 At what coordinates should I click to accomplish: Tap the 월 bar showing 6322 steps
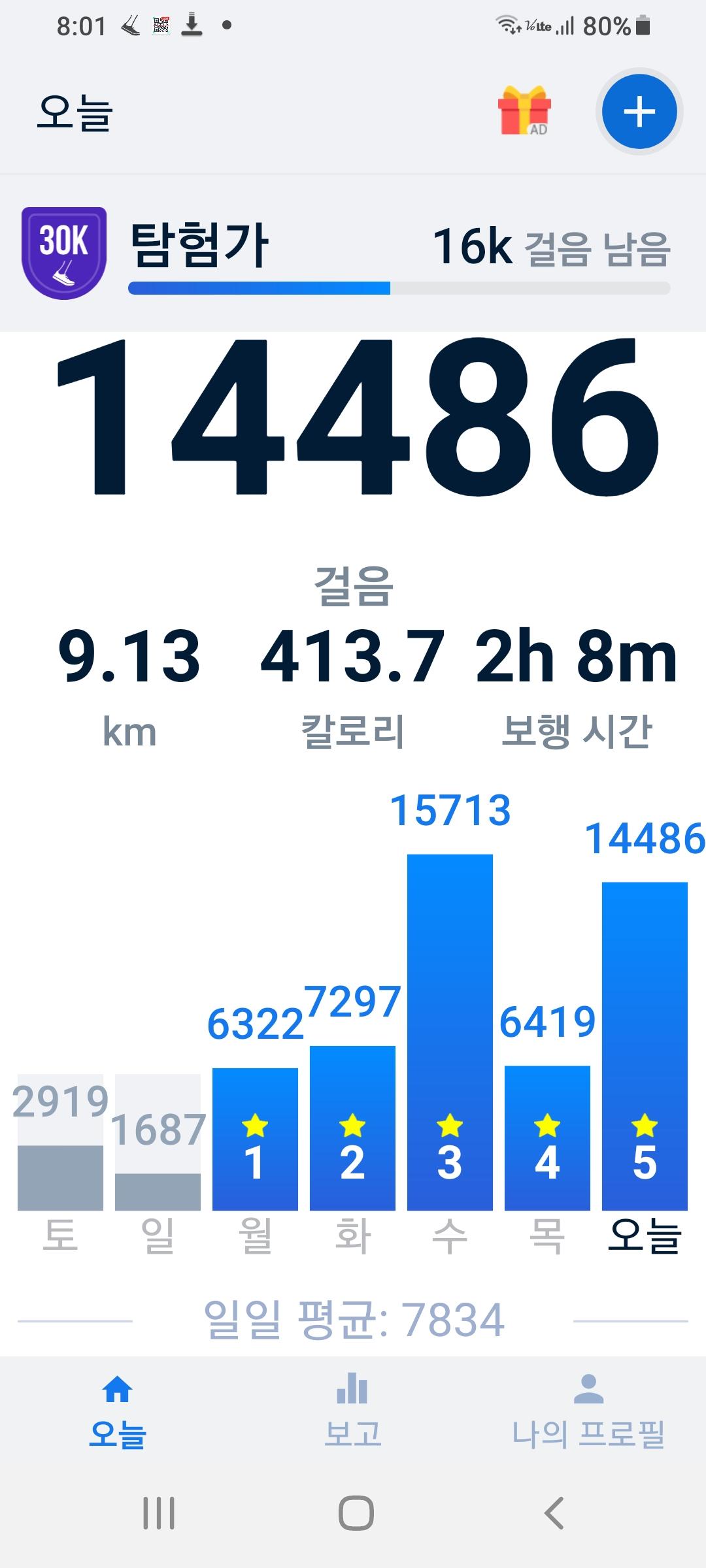(255, 1139)
